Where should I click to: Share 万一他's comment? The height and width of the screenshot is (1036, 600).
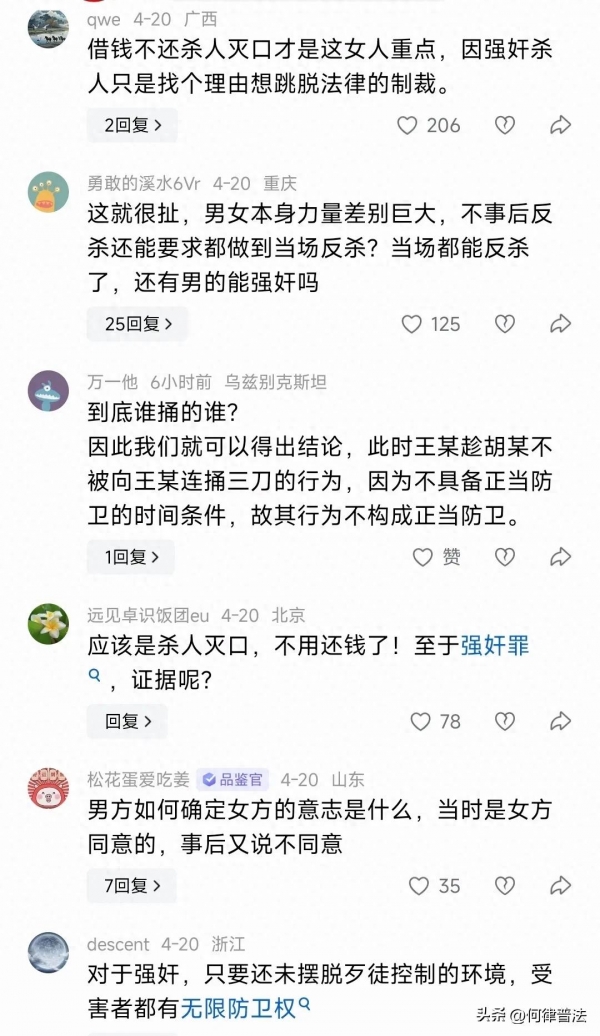[x=560, y=557]
